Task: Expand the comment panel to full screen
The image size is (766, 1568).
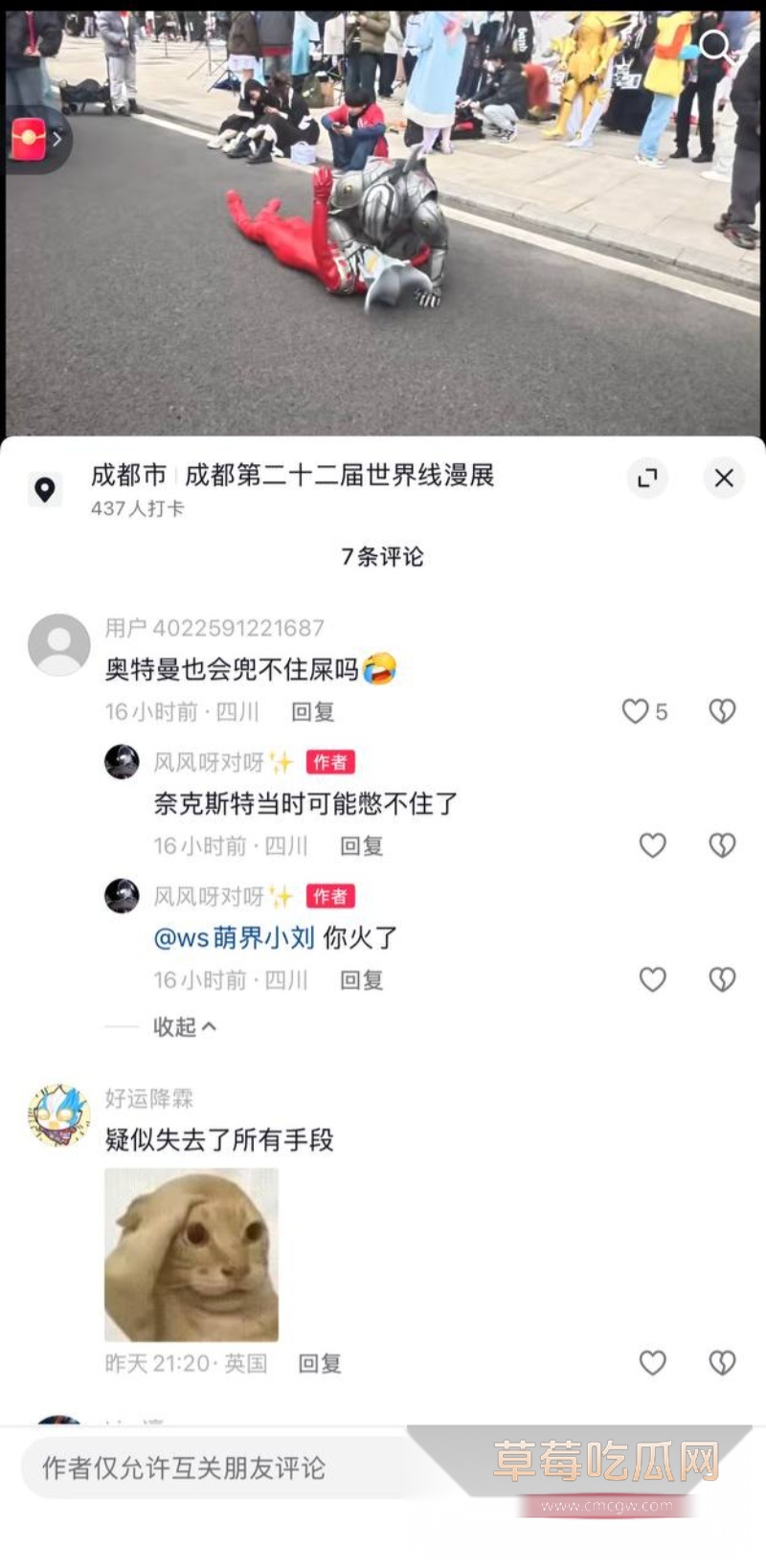Action: tap(647, 478)
